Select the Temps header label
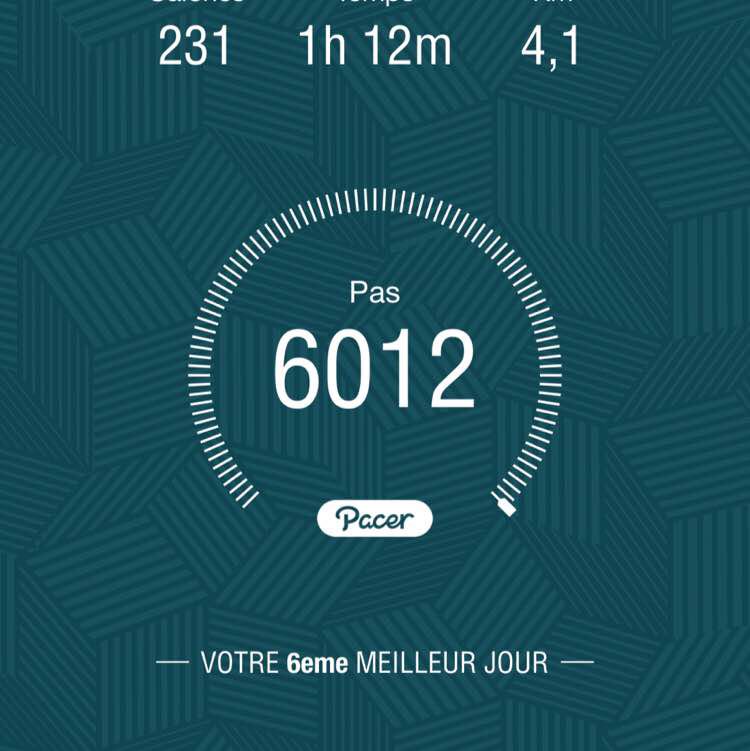 [374, 5]
